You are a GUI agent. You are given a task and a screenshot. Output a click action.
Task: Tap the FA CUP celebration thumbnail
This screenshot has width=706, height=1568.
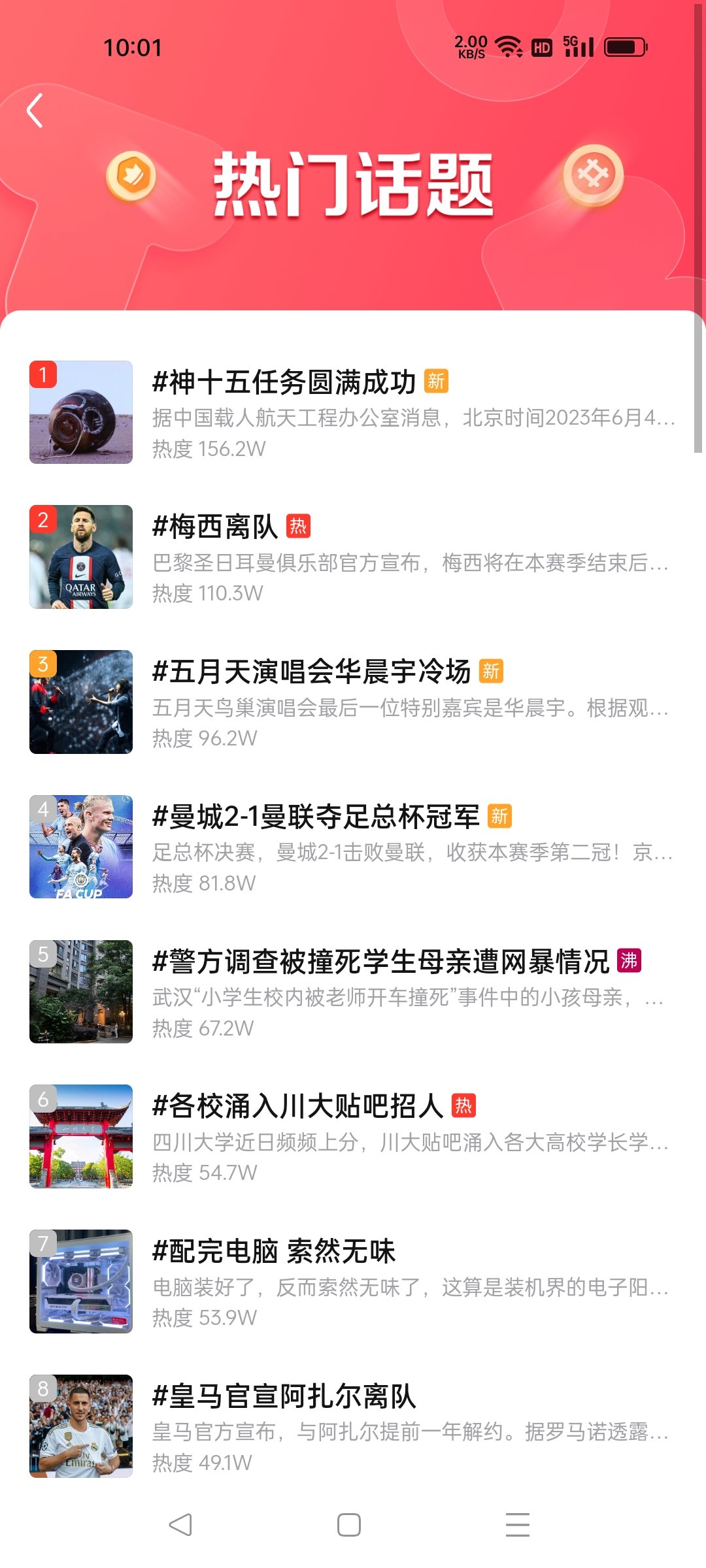point(81,846)
